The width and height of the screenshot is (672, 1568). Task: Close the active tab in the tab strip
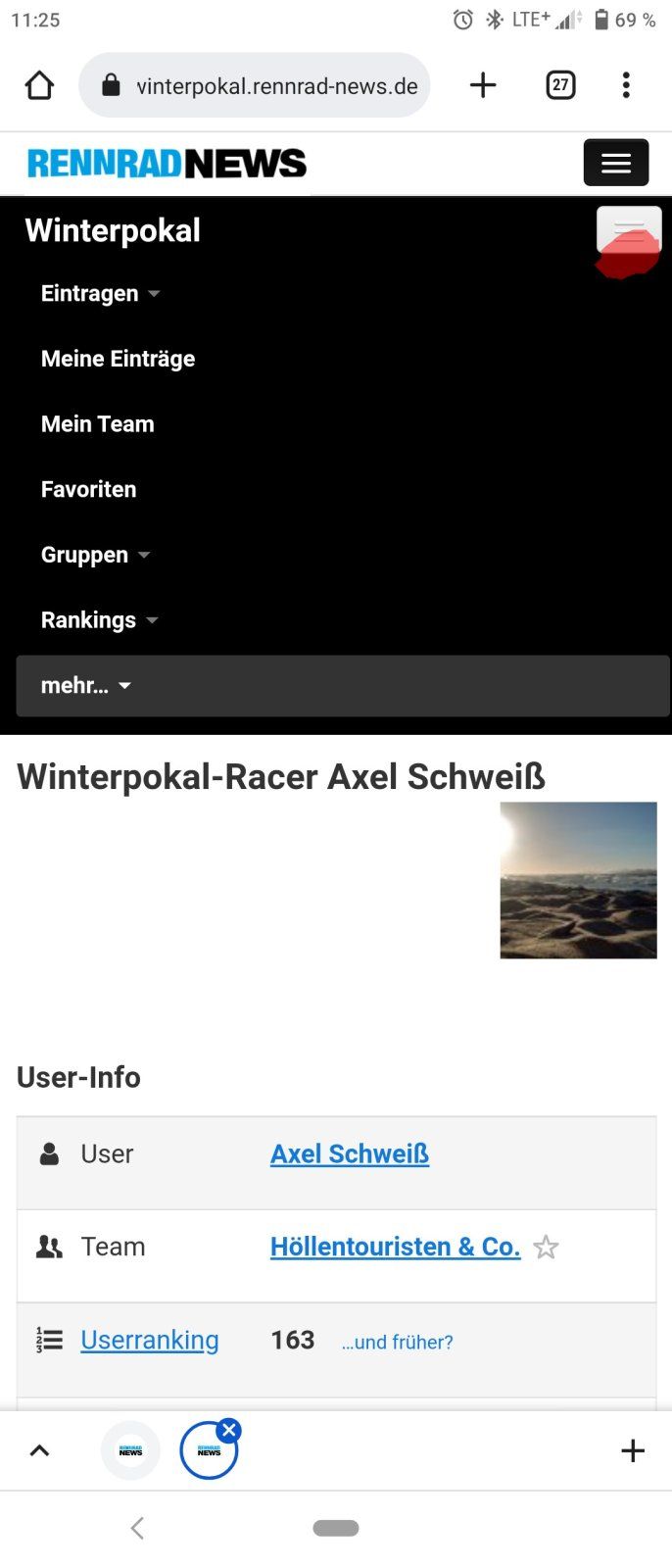(229, 1430)
